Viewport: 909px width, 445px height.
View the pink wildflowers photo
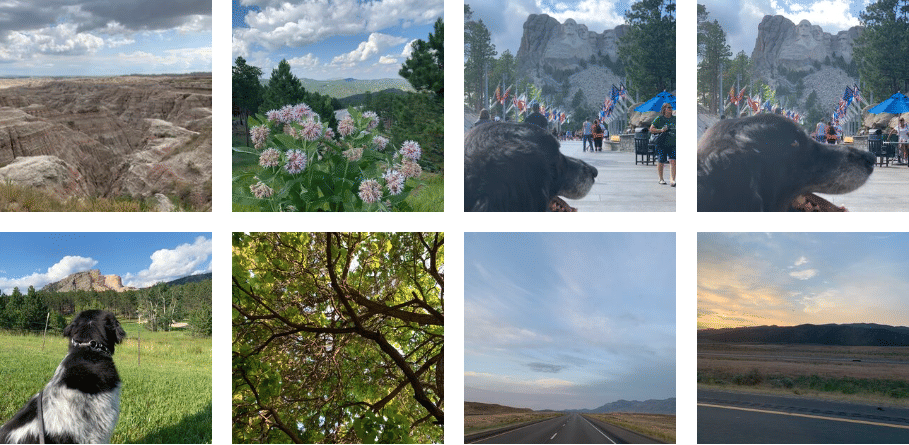(x=337, y=105)
